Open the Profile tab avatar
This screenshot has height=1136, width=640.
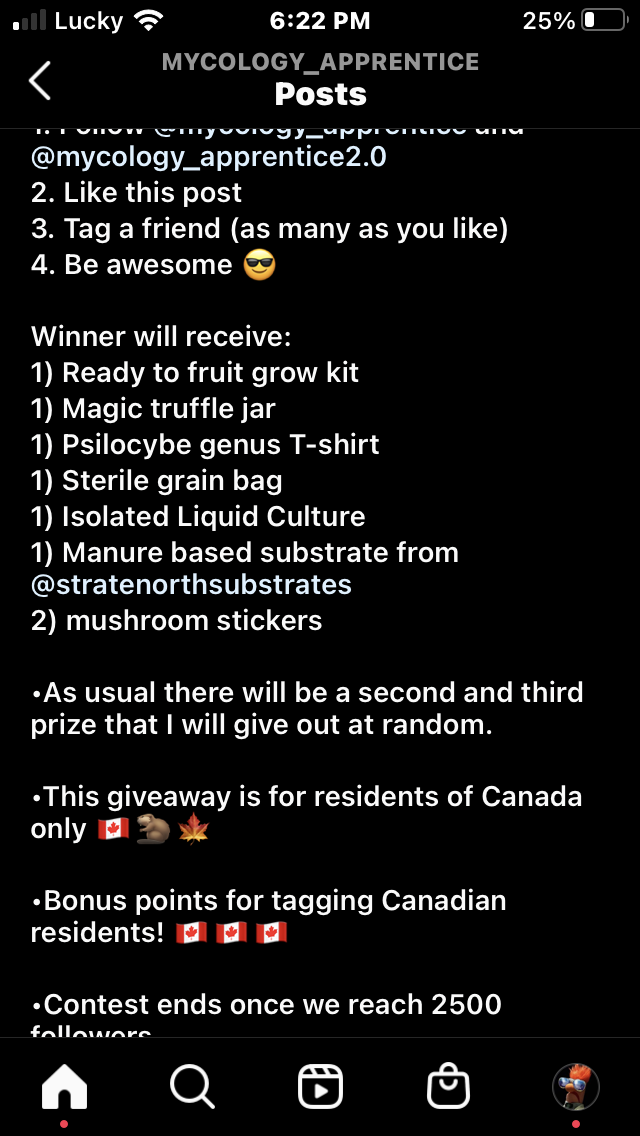(x=576, y=1086)
